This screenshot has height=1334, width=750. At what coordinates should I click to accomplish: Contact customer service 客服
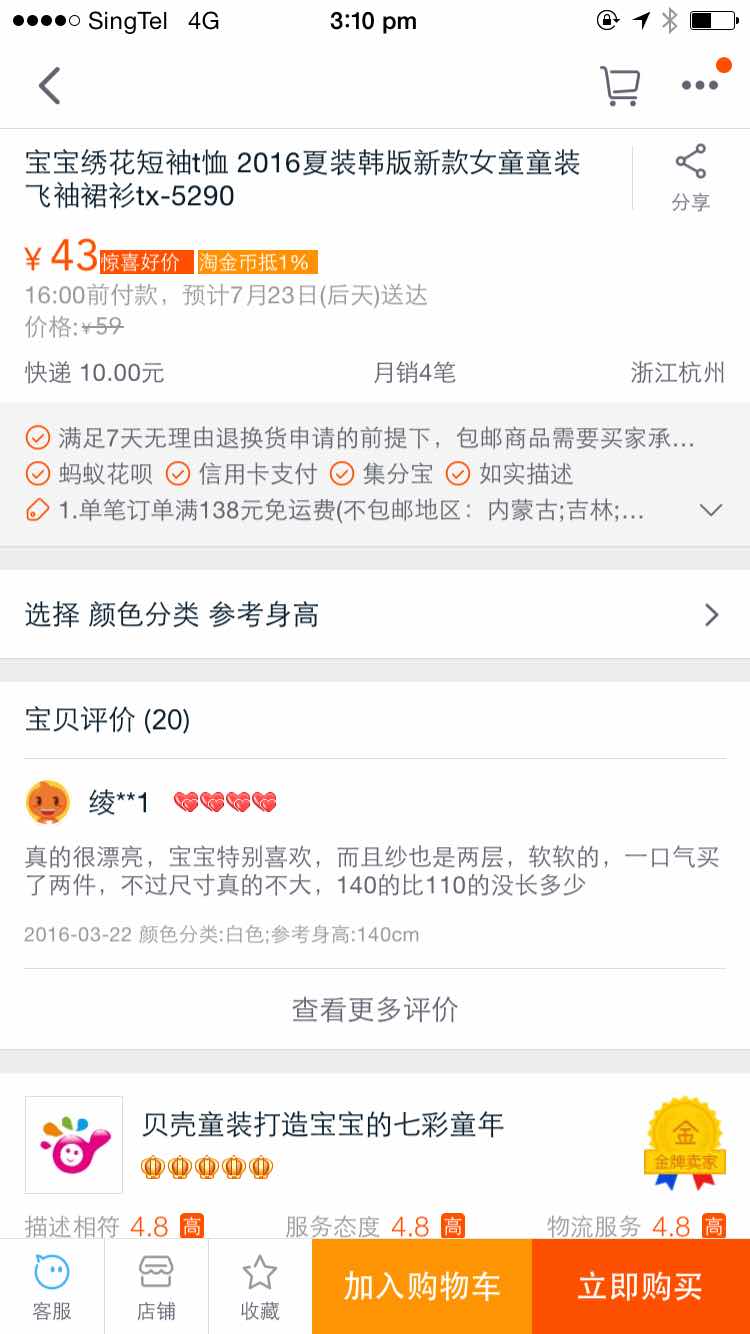(52, 1286)
